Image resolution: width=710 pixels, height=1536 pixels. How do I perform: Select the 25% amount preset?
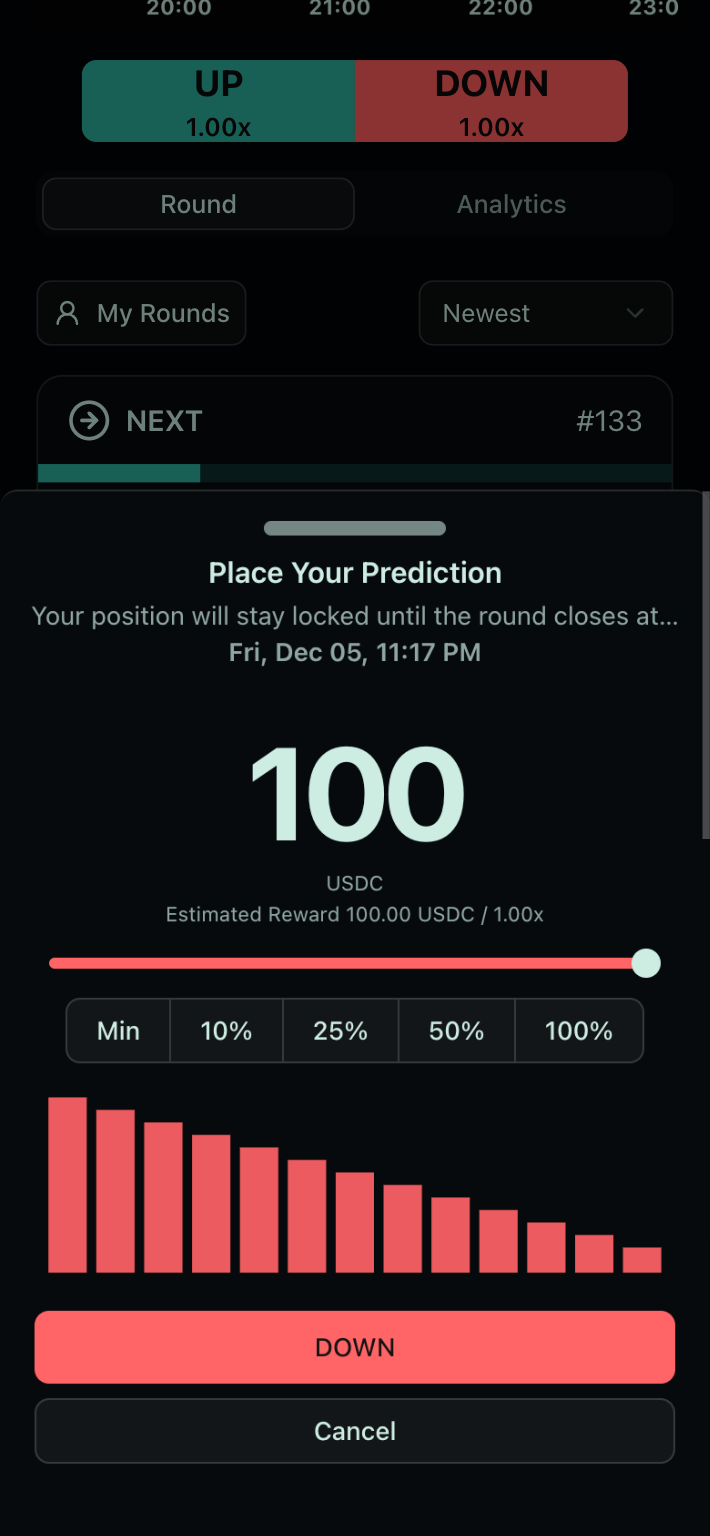340,1031
